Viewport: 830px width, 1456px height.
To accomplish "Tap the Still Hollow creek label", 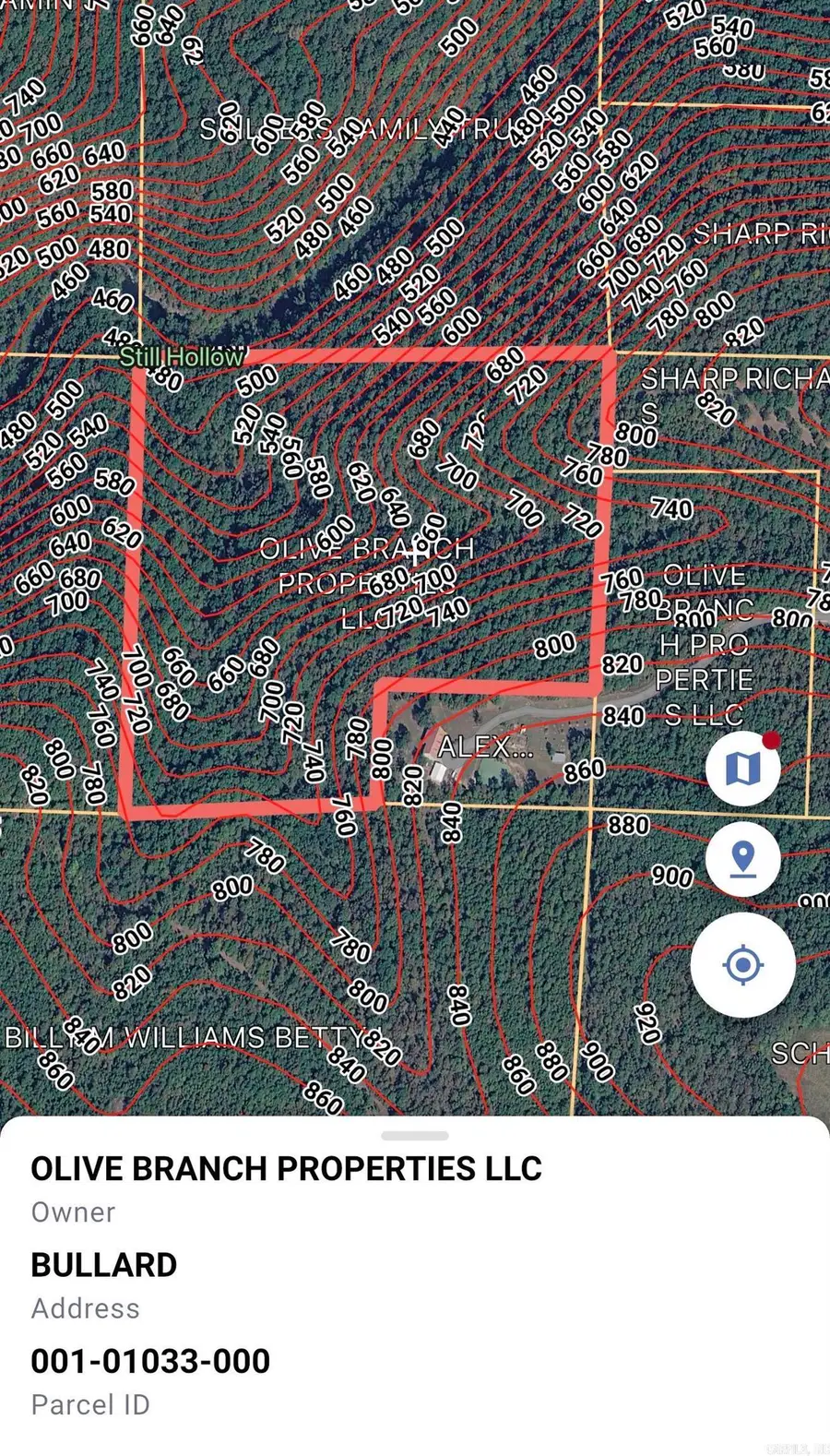I will (181, 356).
